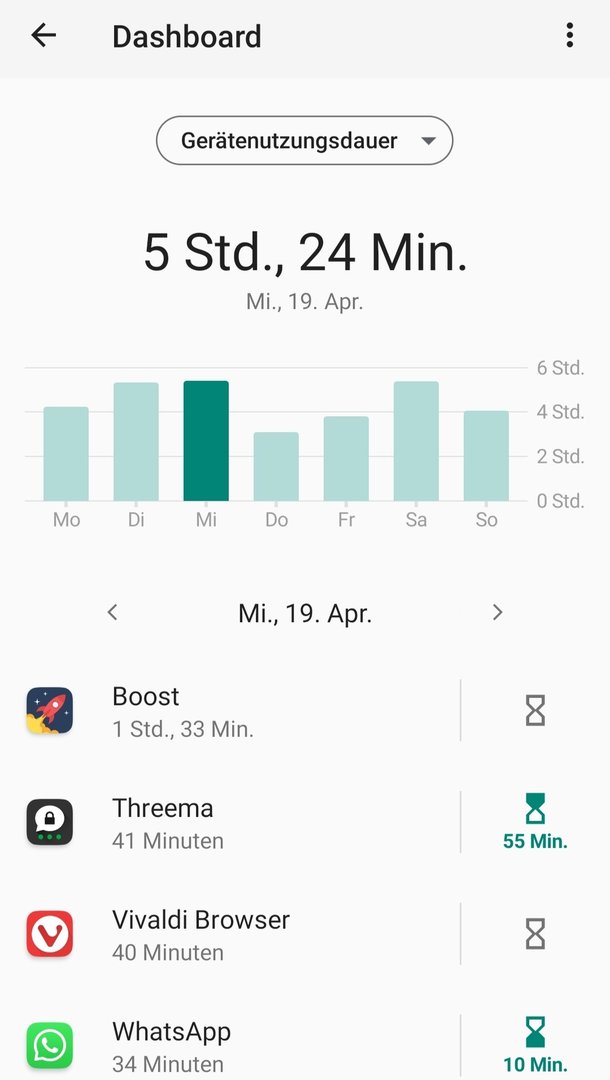Select the So bar in the chart
Image resolution: width=610 pixels, height=1080 pixels.
coord(486,455)
